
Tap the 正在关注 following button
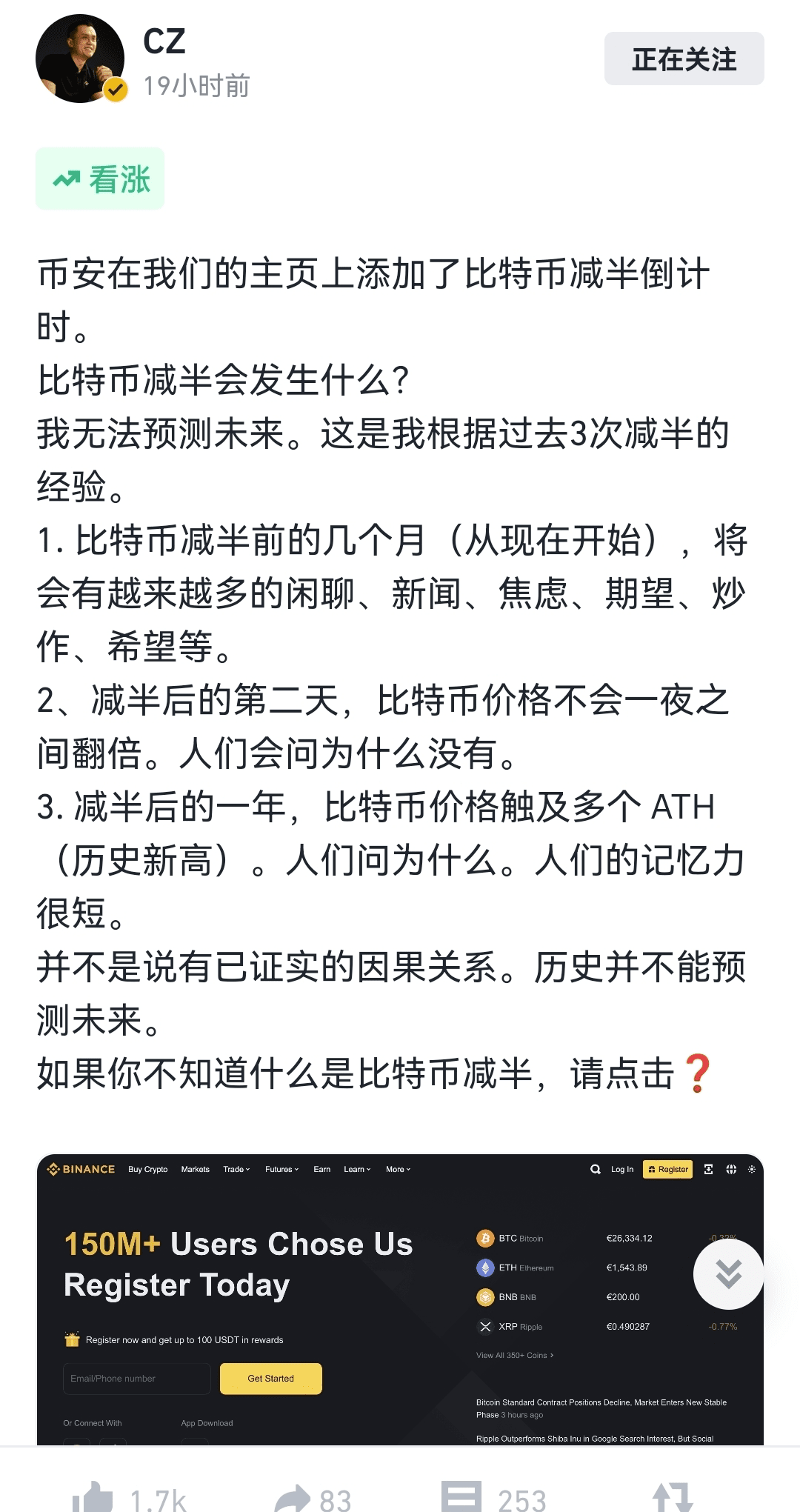point(684,59)
